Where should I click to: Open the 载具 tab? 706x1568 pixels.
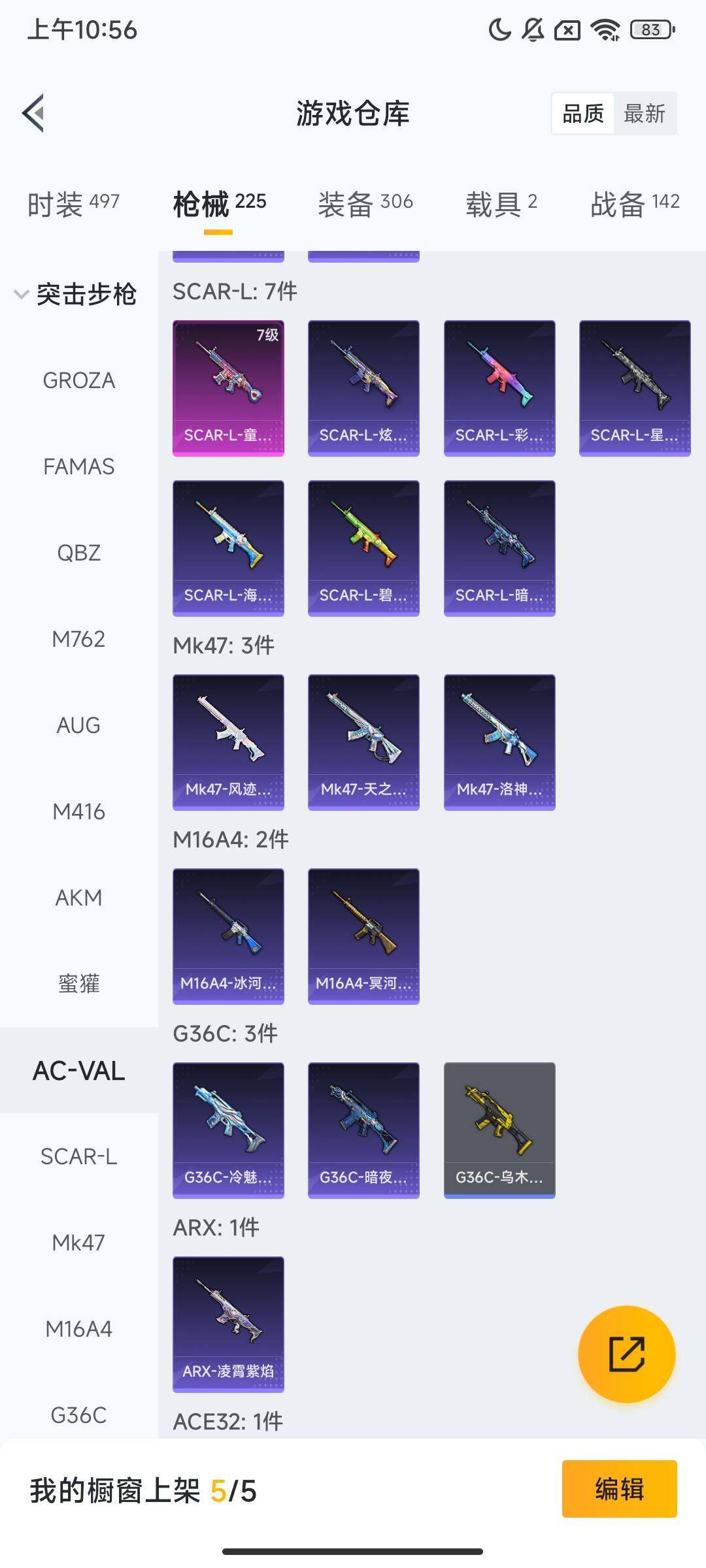pyautogui.click(x=501, y=204)
